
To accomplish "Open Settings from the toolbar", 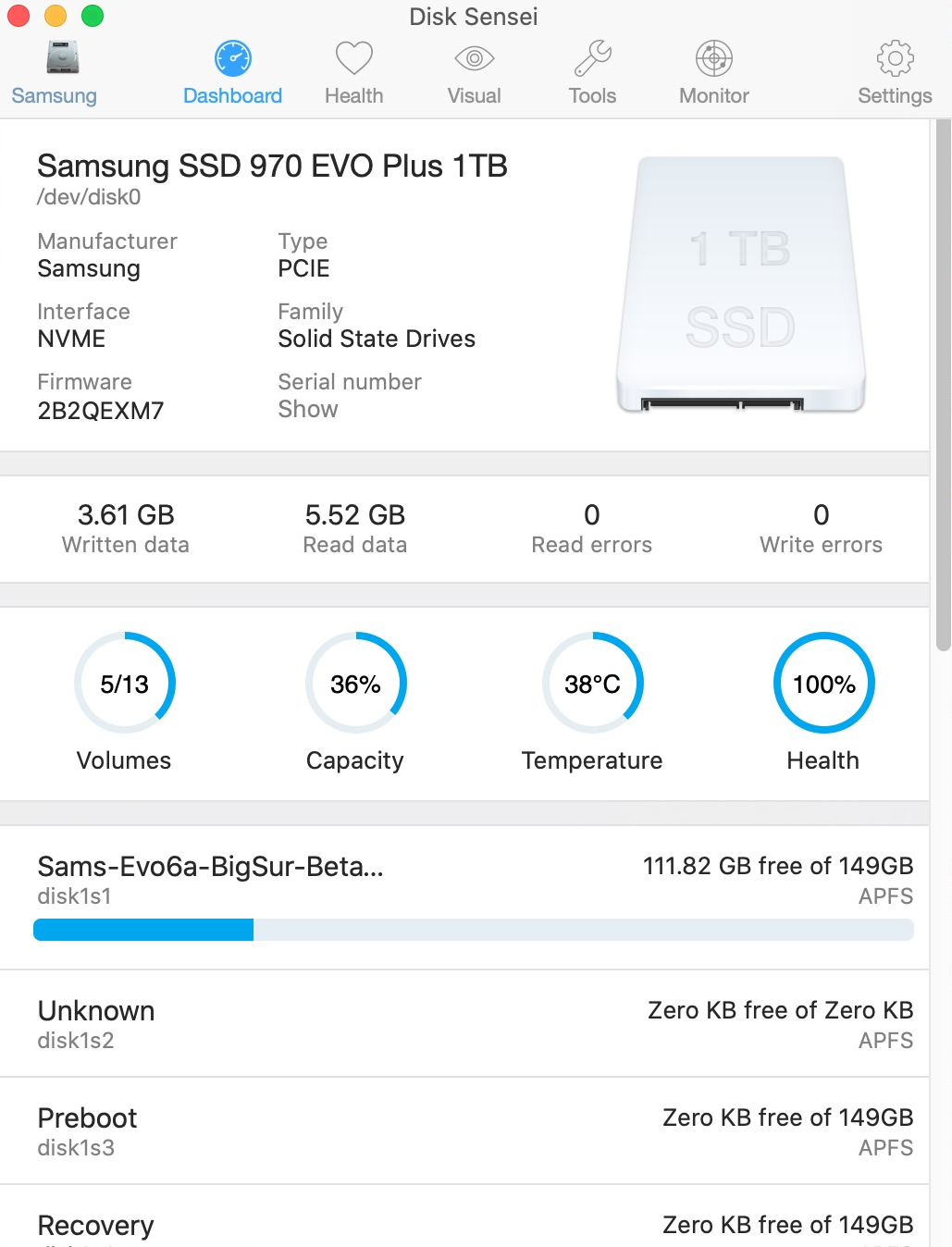I will [895, 72].
